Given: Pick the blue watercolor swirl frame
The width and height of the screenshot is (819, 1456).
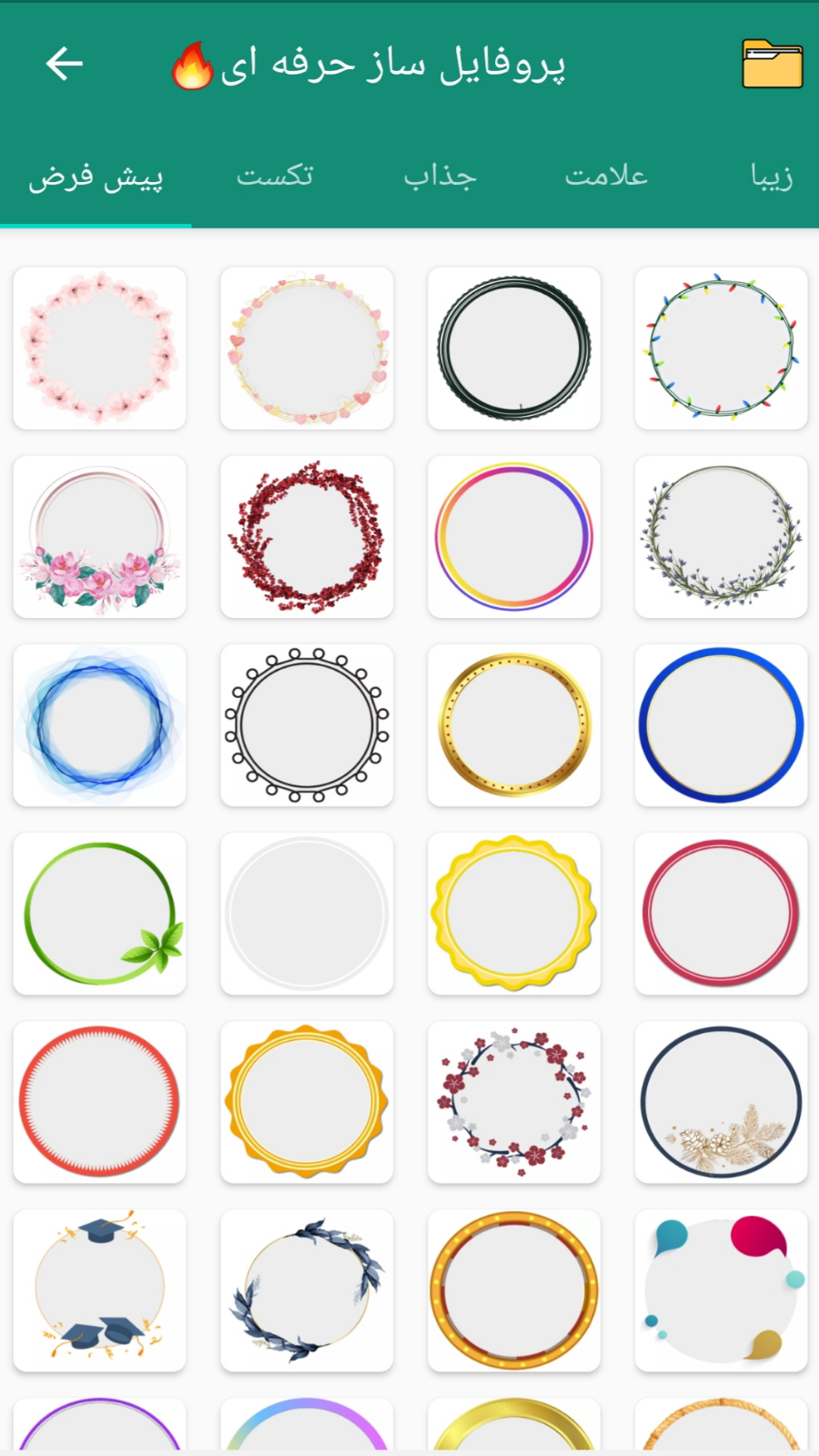Looking at the screenshot, I should 100,725.
